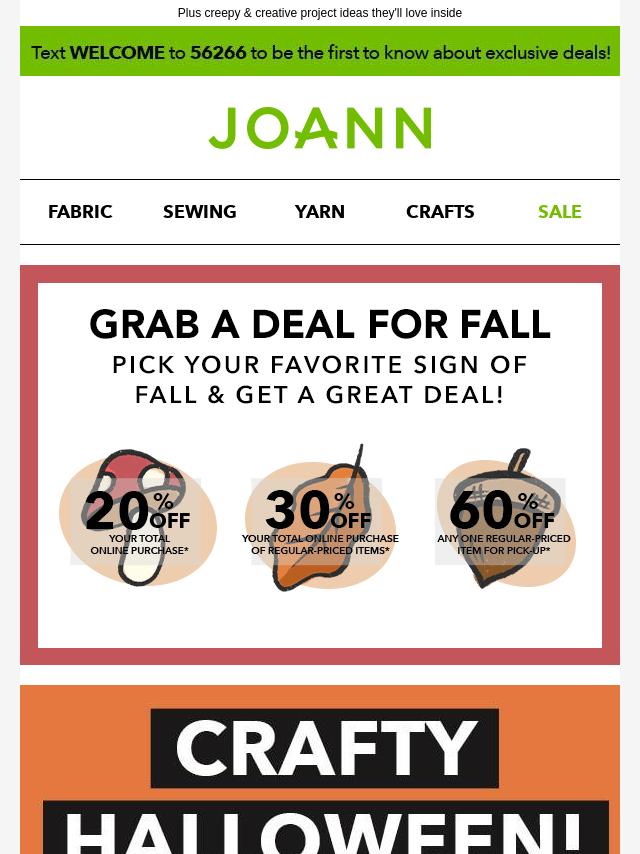Go to the SEWING section
640x854 pixels.
pyautogui.click(x=200, y=212)
